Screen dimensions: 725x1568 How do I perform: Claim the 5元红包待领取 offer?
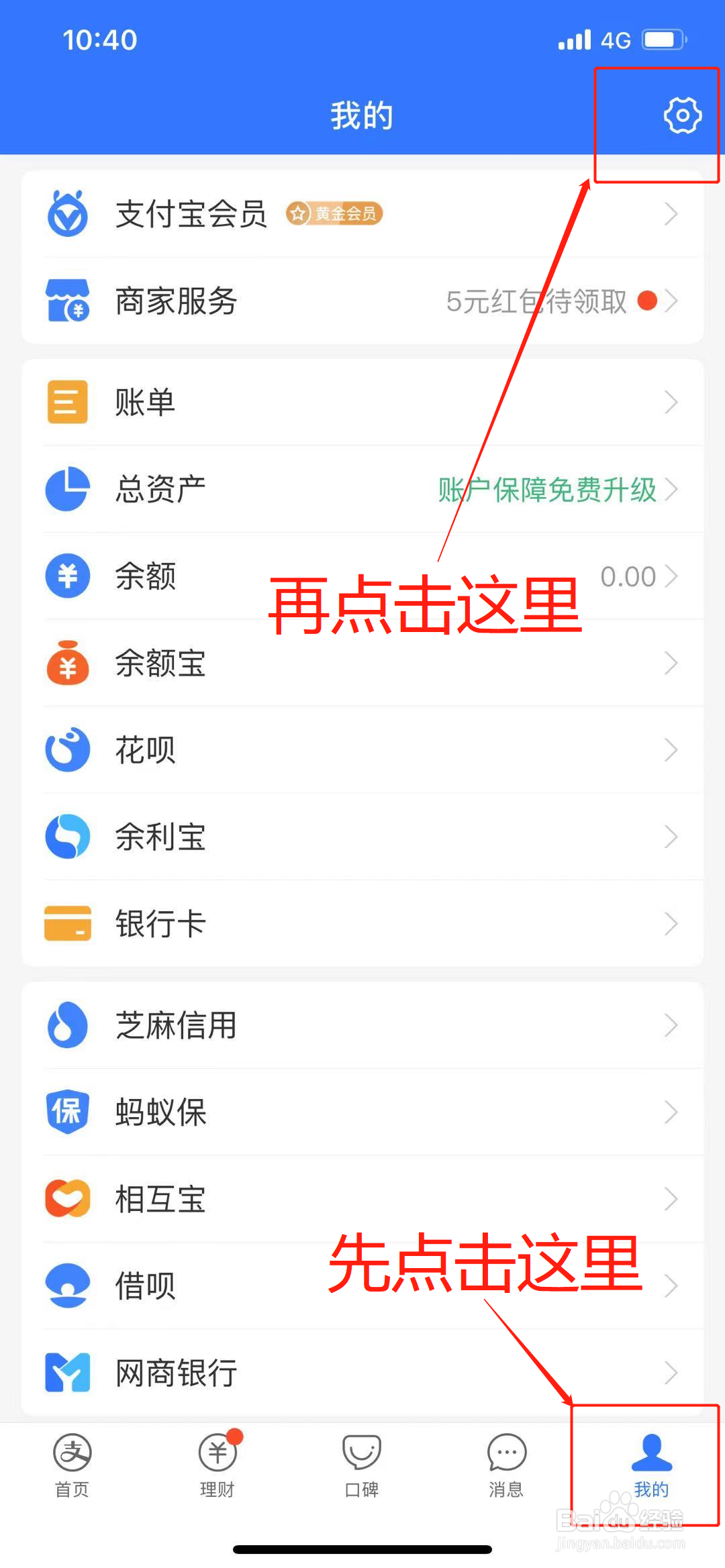(537, 302)
